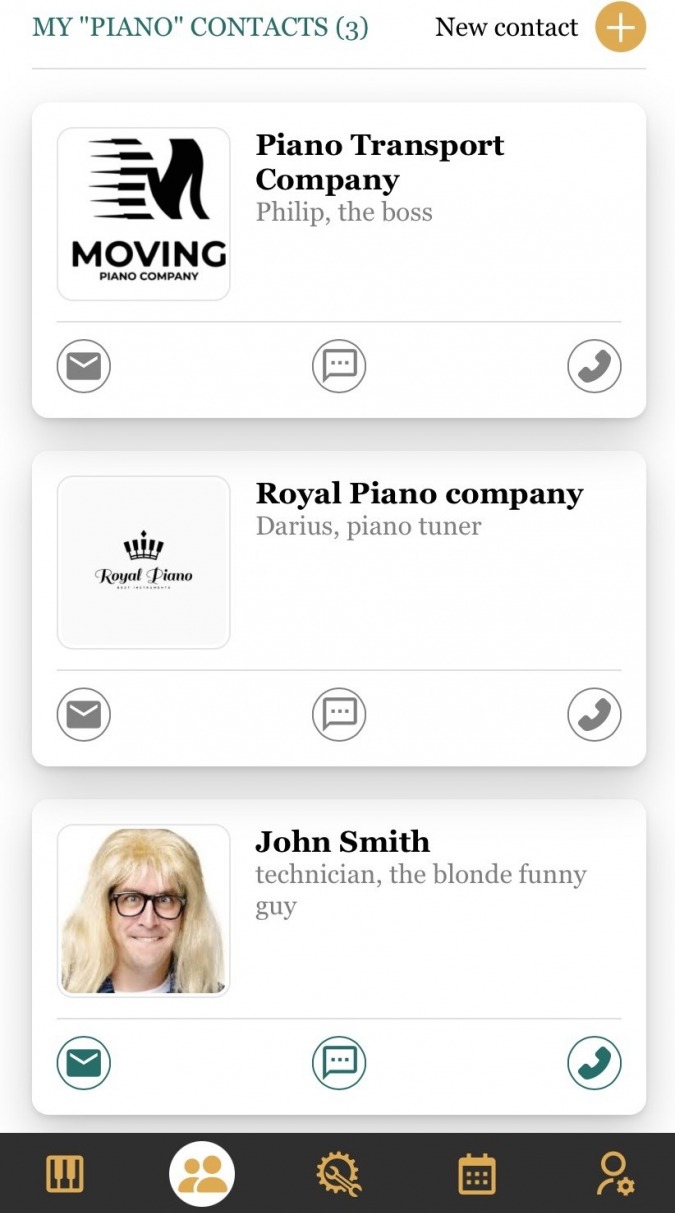Screen dimensions: 675x1213
Task: Call John Smith
Action: tap(594, 1063)
